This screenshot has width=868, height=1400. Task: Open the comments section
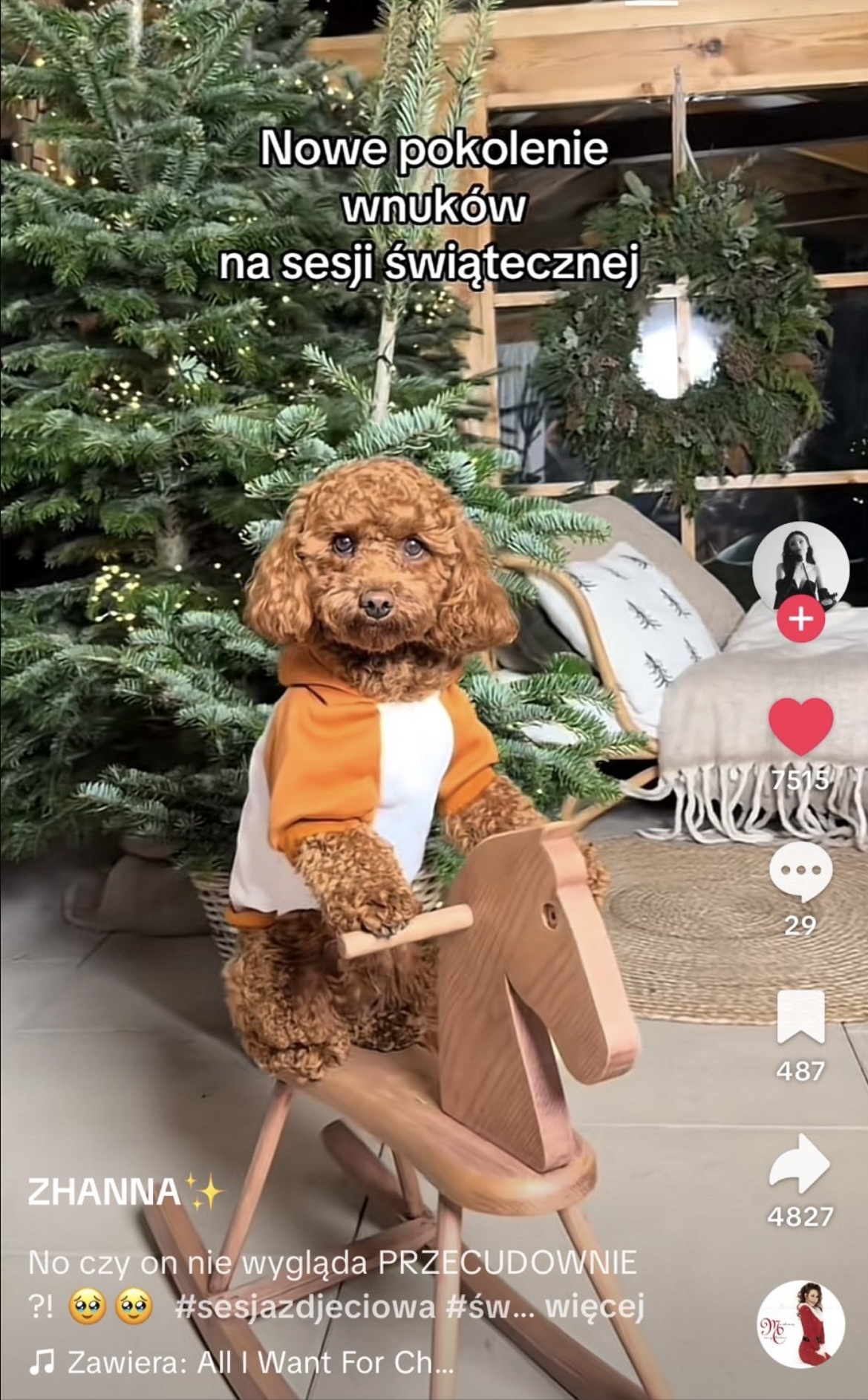click(800, 871)
